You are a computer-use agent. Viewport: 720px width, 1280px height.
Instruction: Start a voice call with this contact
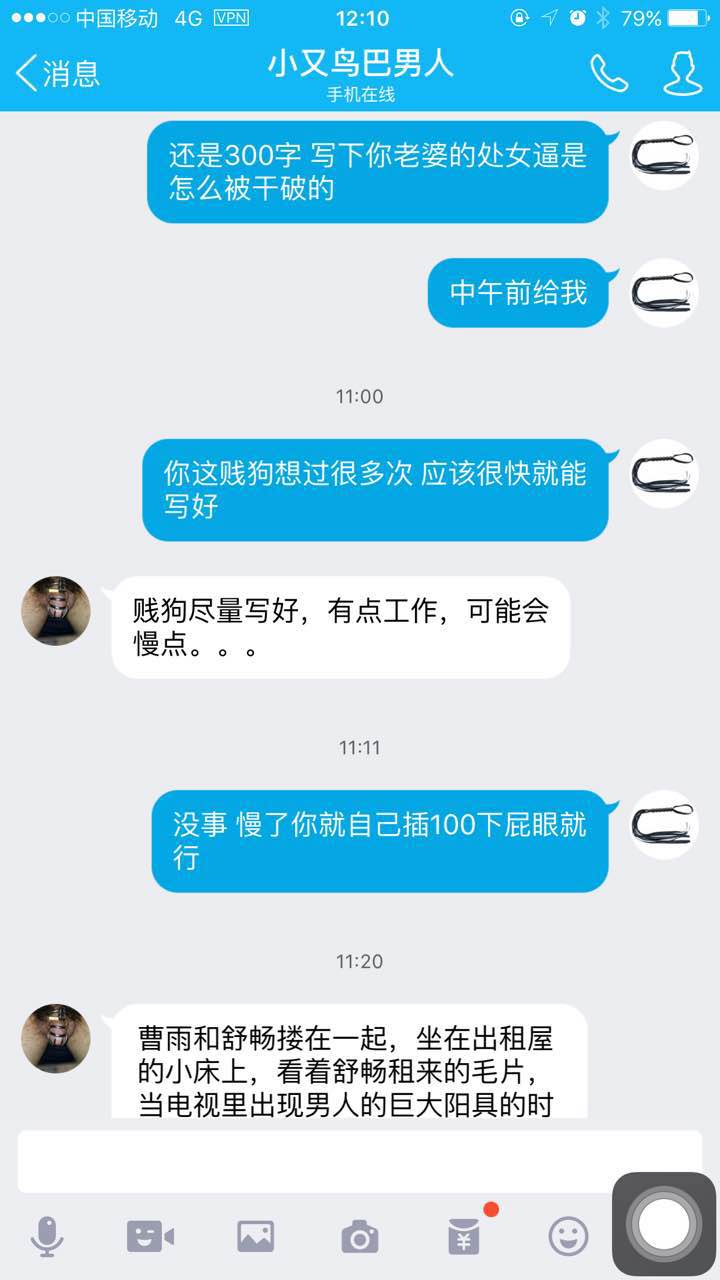(608, 72)
